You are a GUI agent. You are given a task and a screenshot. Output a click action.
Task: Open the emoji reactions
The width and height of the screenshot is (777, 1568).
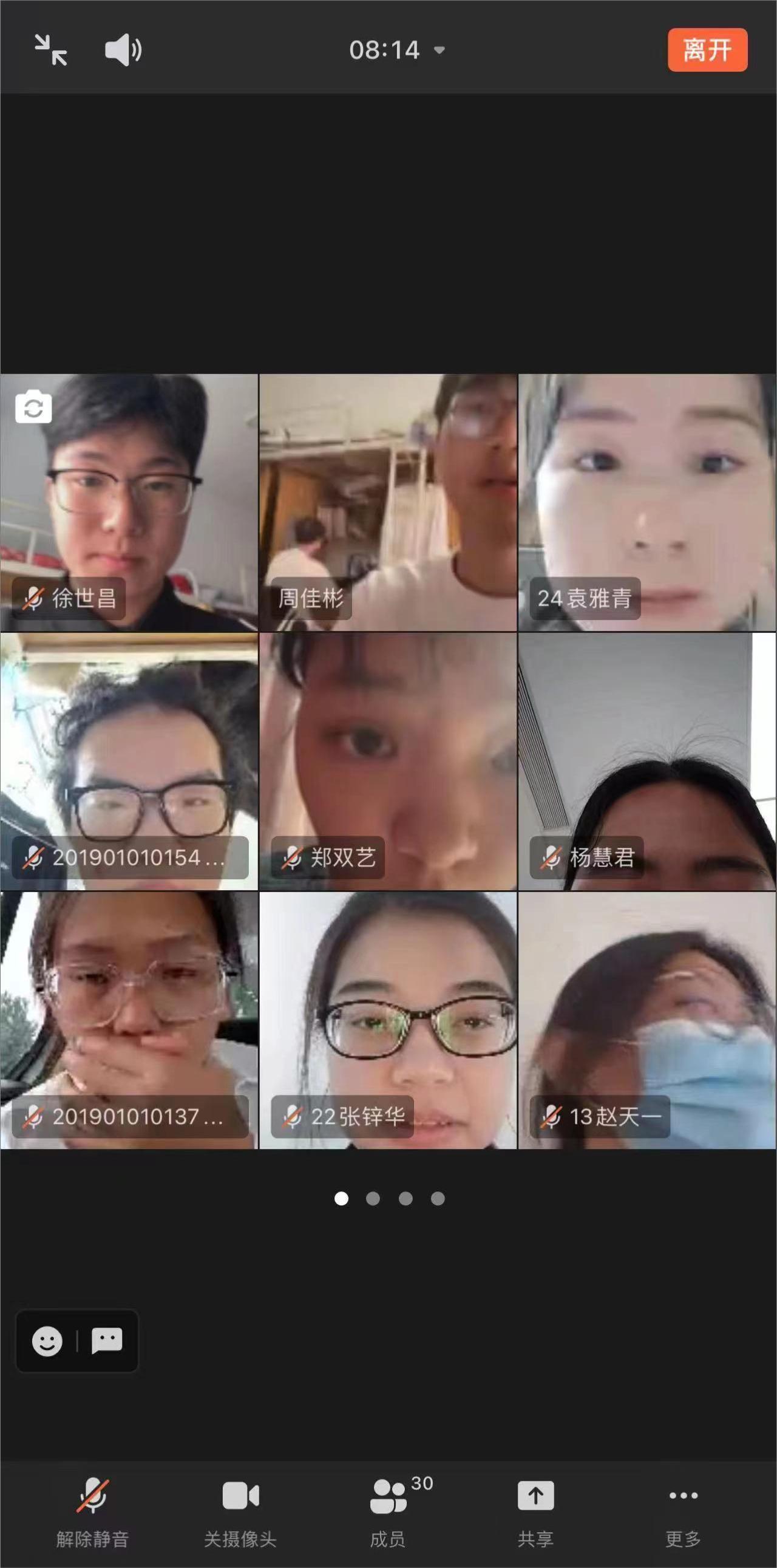(47, 1341)
